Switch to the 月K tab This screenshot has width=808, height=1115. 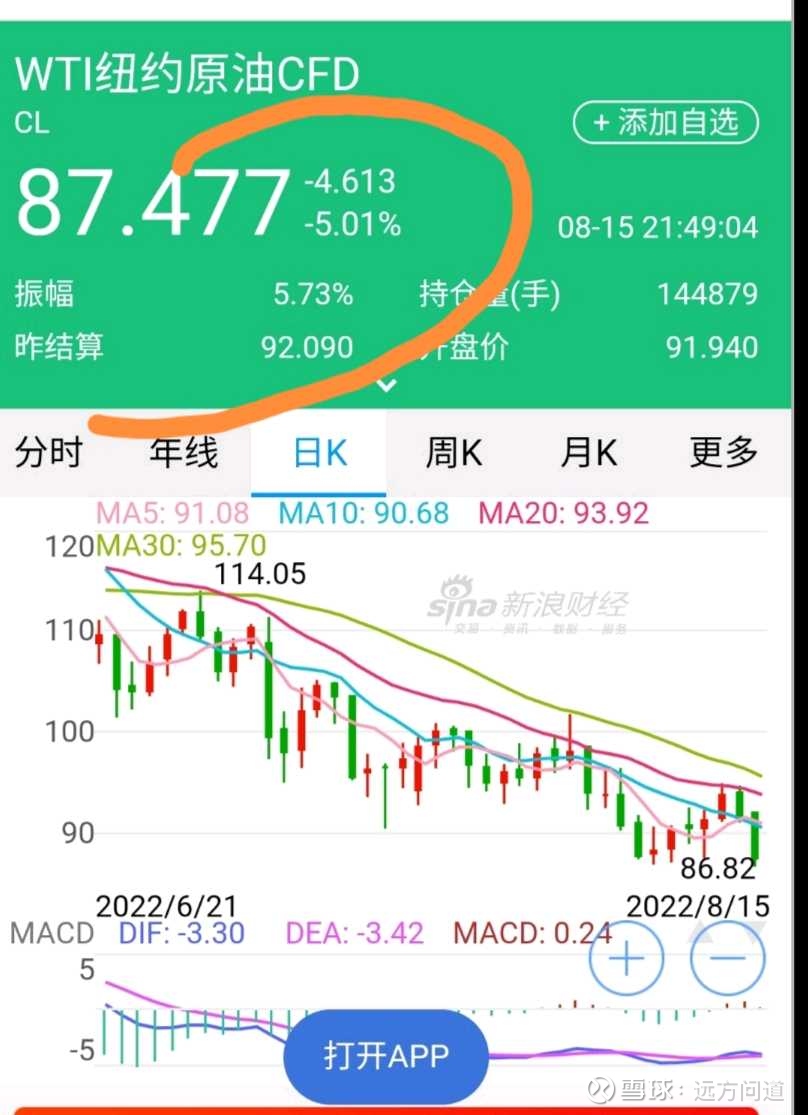click(x=587, y=453)
